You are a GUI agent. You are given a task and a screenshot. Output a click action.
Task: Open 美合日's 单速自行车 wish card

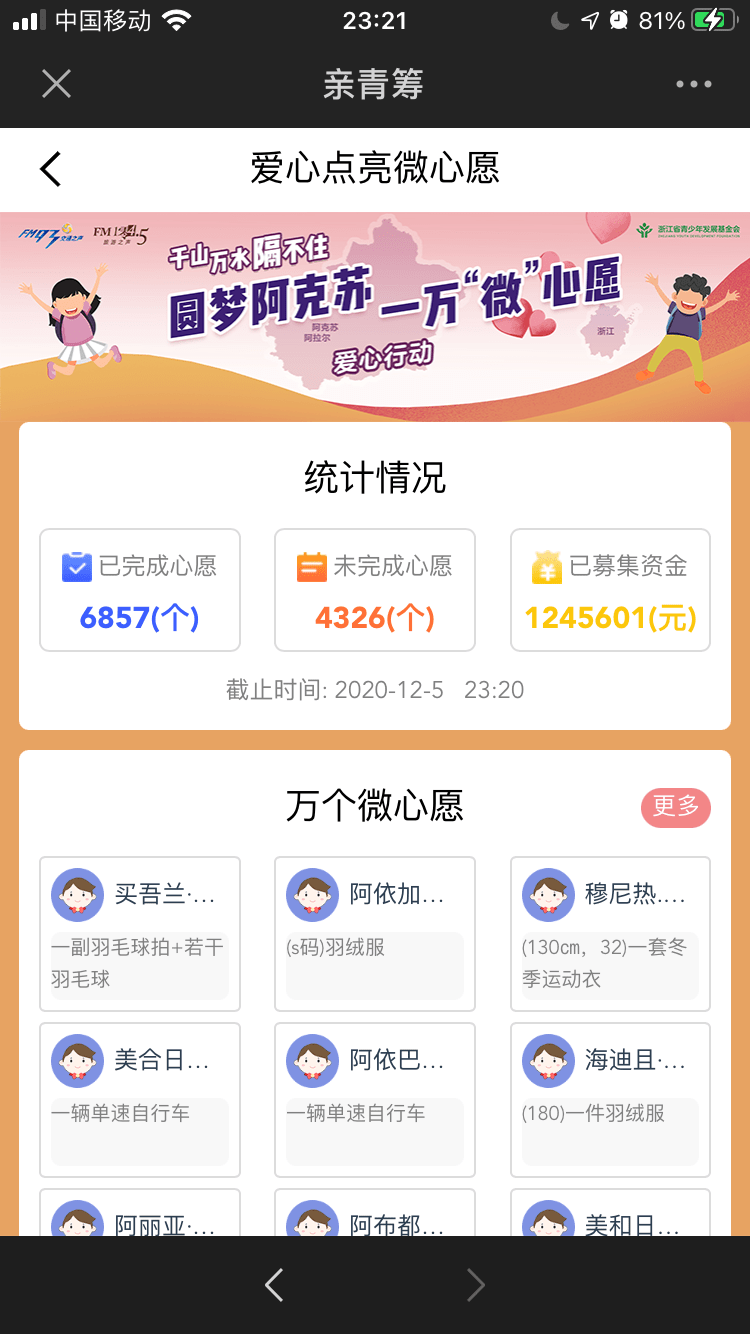click(x=140, y=1100)
